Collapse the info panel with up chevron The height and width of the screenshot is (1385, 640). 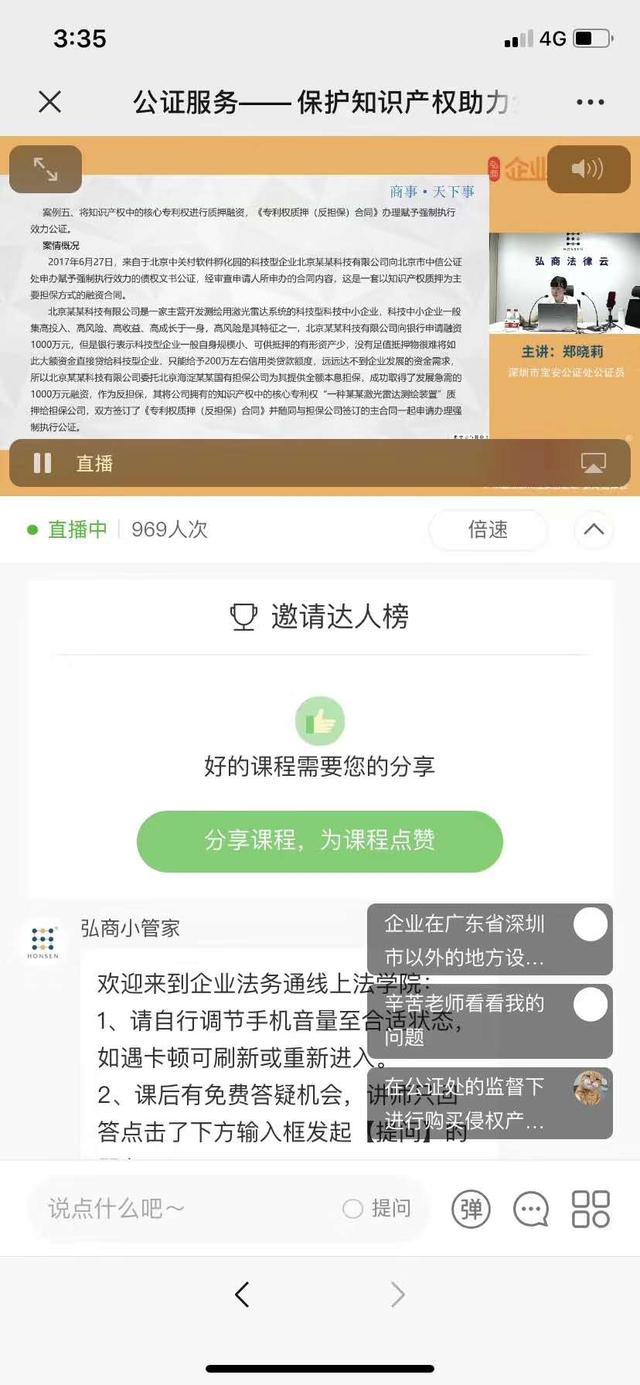[593, 530]
